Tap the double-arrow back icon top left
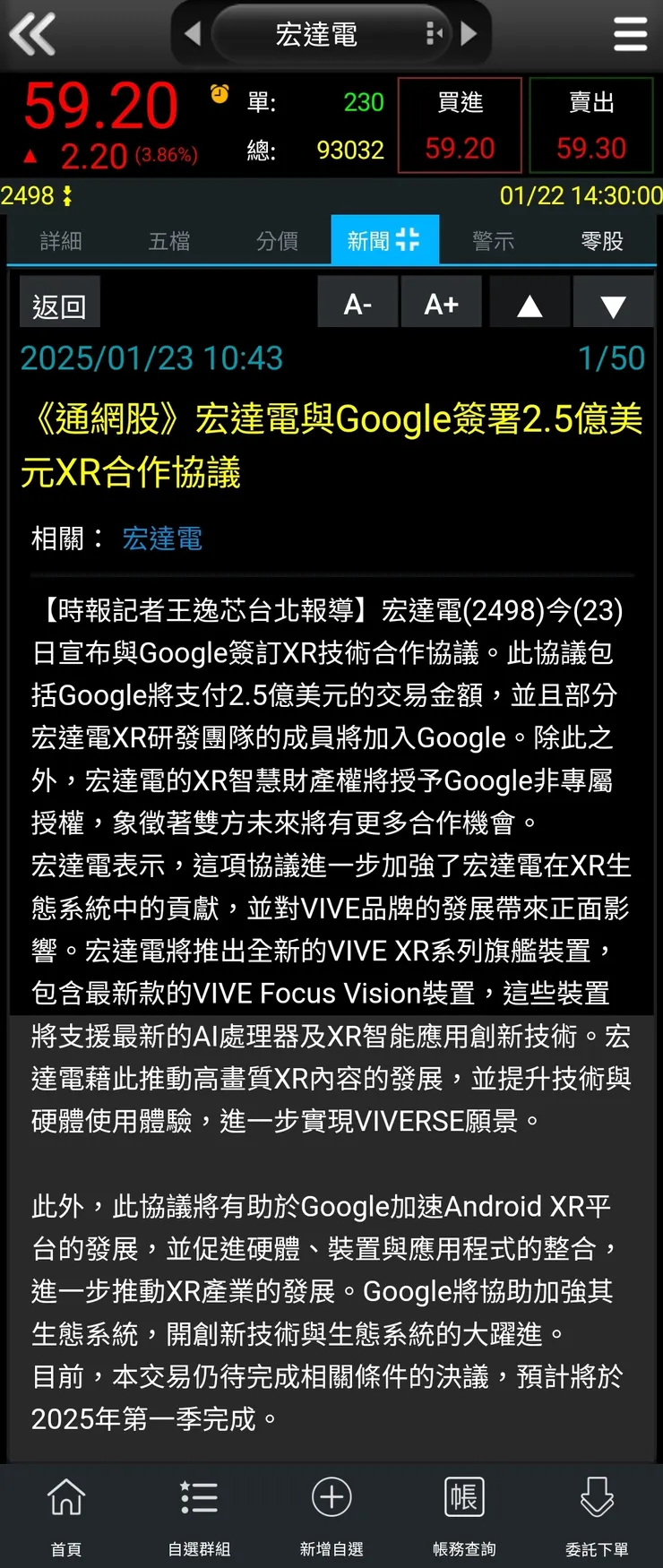The width and height of the screenshot is (663, 1568). pyautogui.click(x=32, y=34)
